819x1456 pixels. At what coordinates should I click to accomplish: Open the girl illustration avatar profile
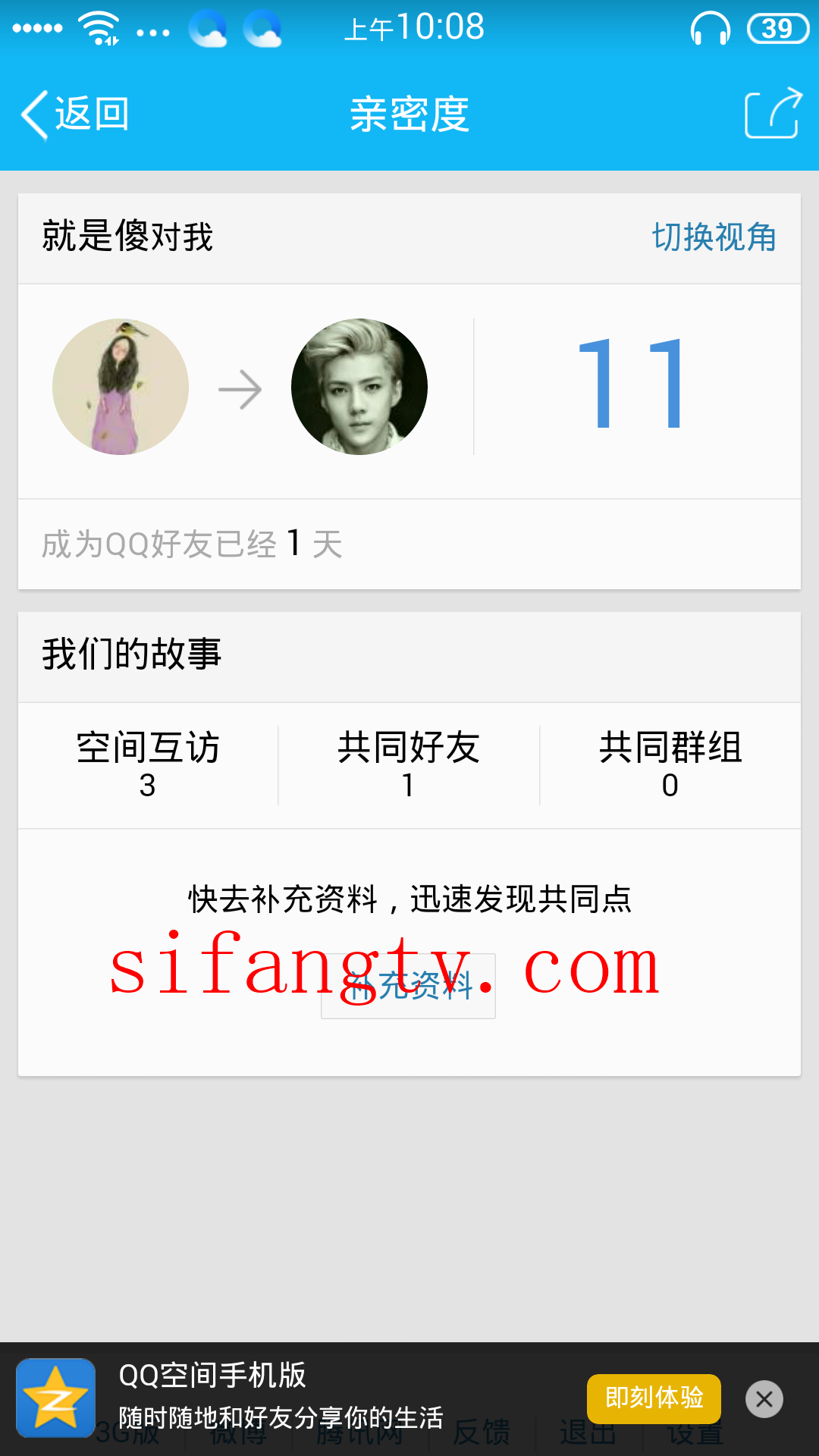121,387
